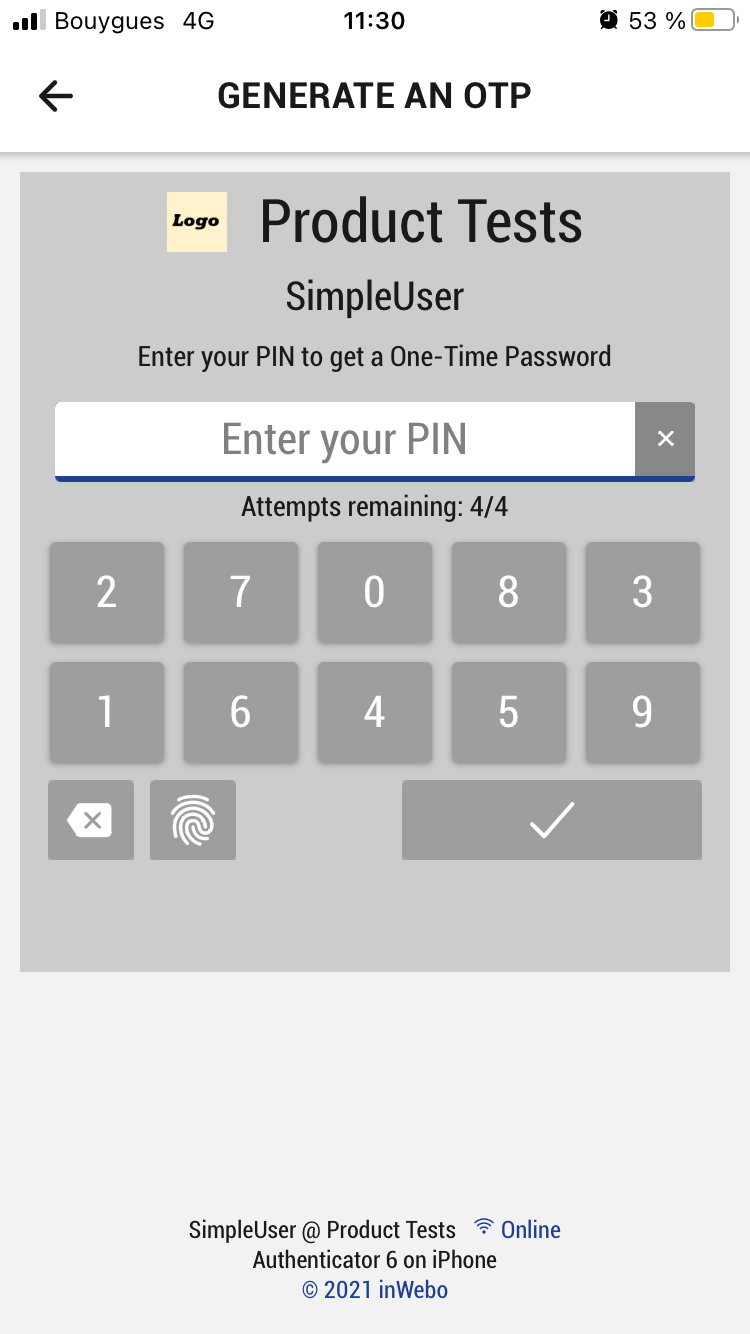Select the 9 key
This screenshot has width=750, height=1334.
(x=642, y=712)
